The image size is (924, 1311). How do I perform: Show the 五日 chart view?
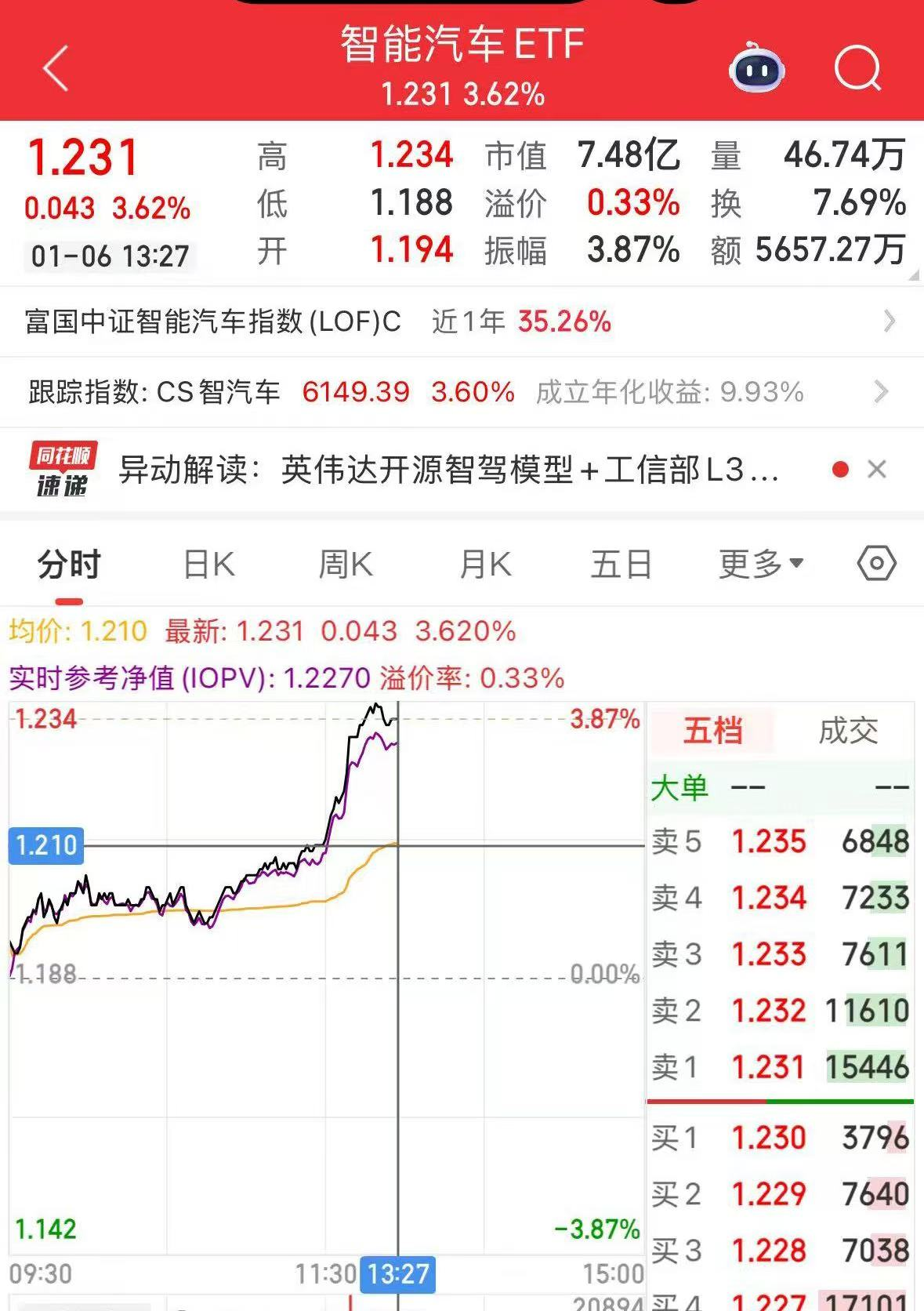[x=621, y=565]
